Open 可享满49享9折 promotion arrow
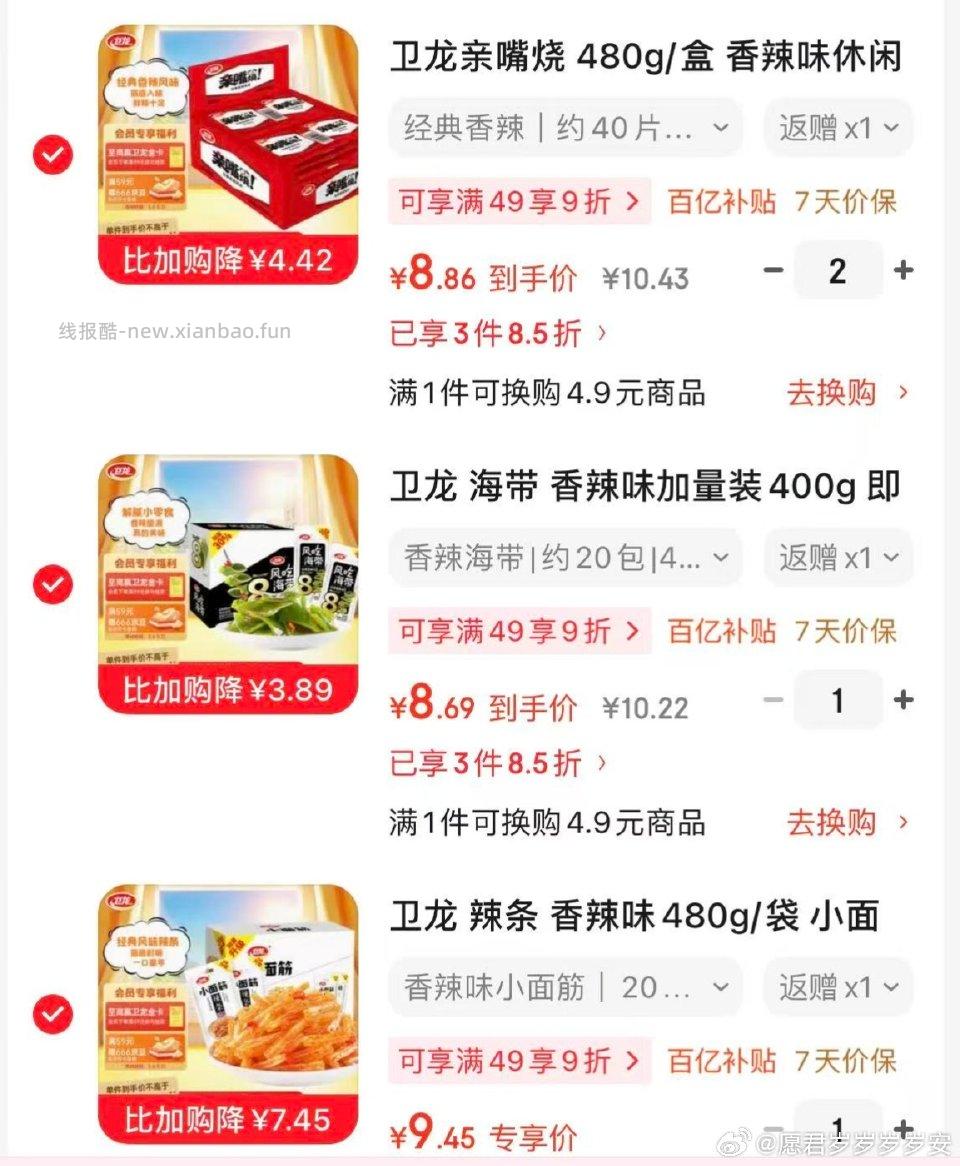This screenshot has width=960, height=1166. coord(631,202)
